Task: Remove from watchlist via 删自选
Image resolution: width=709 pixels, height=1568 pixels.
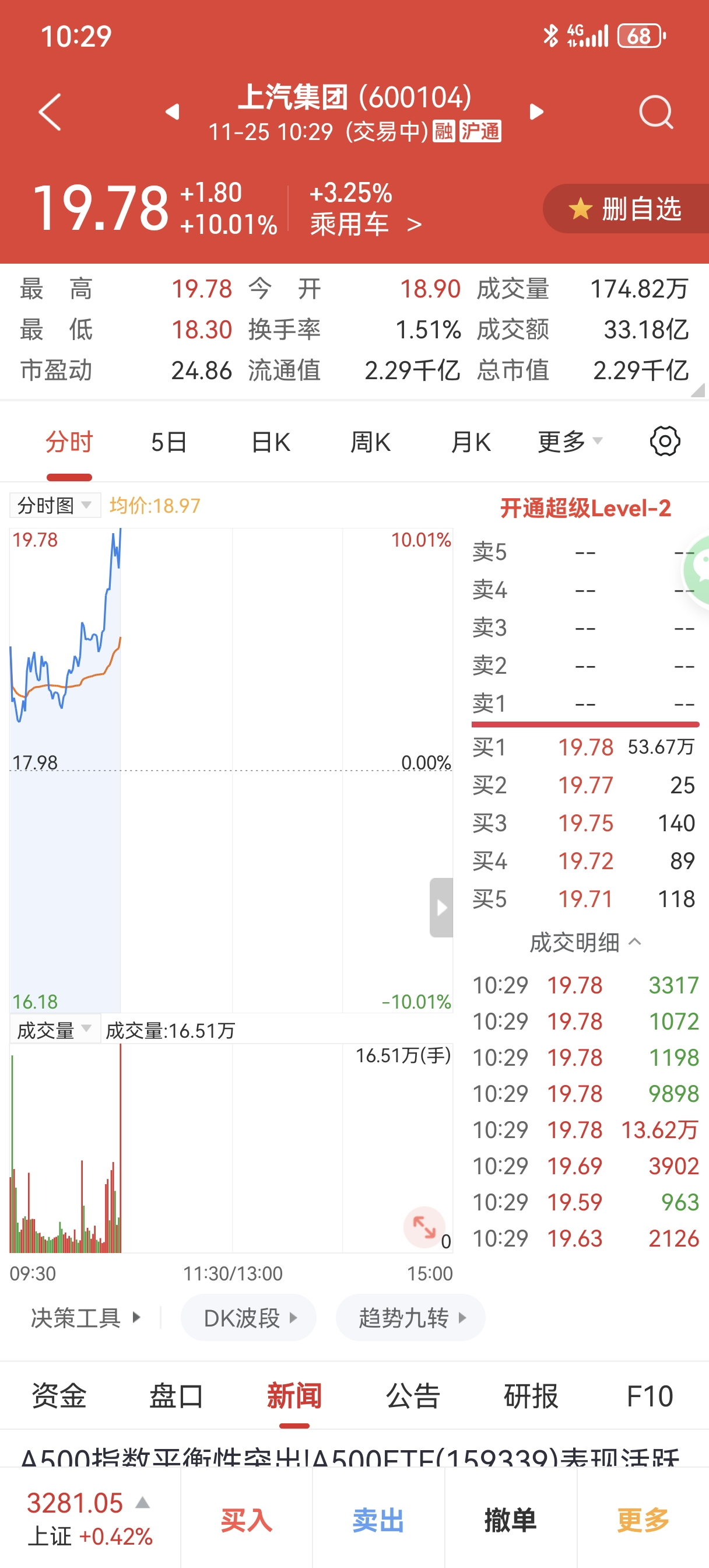Action: point(626,209)
